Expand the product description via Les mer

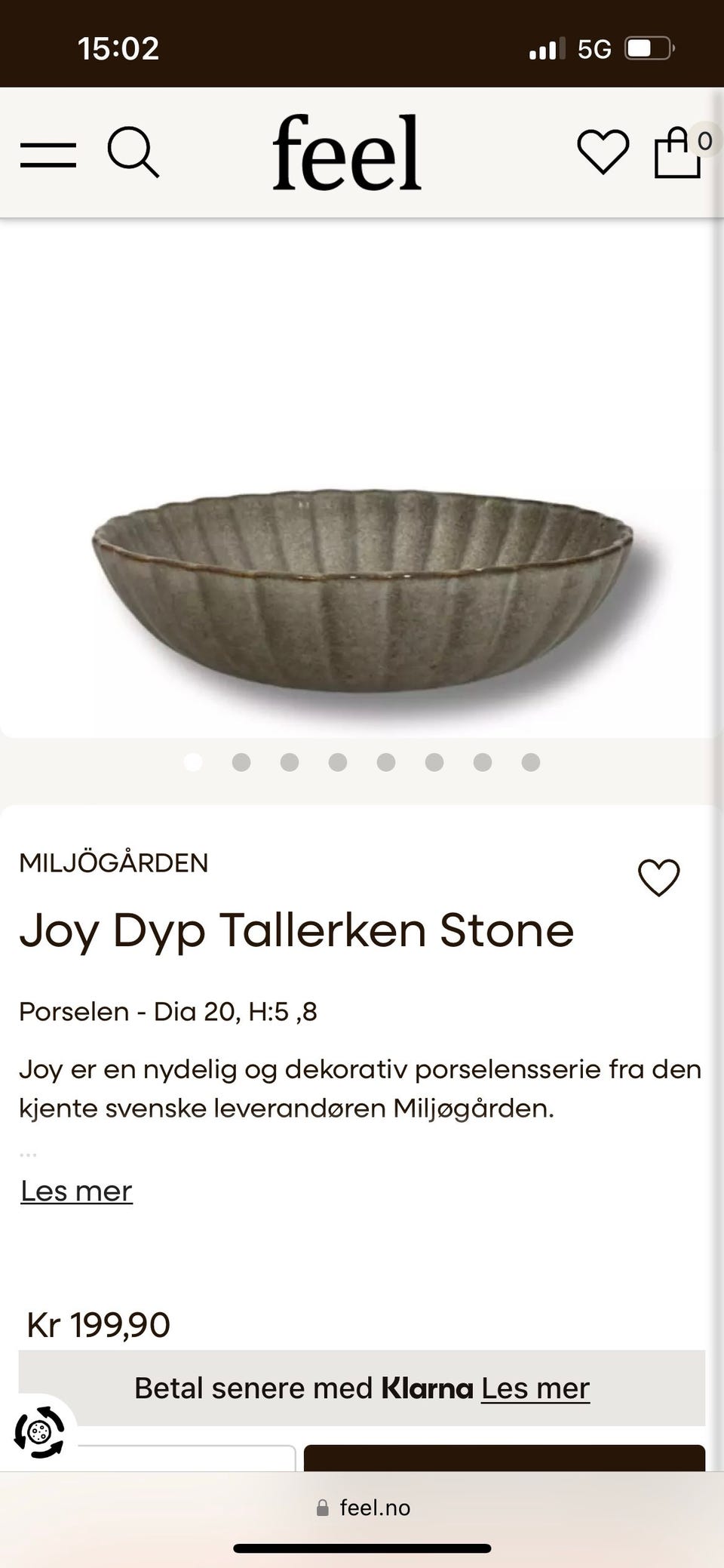[77, 1190]
